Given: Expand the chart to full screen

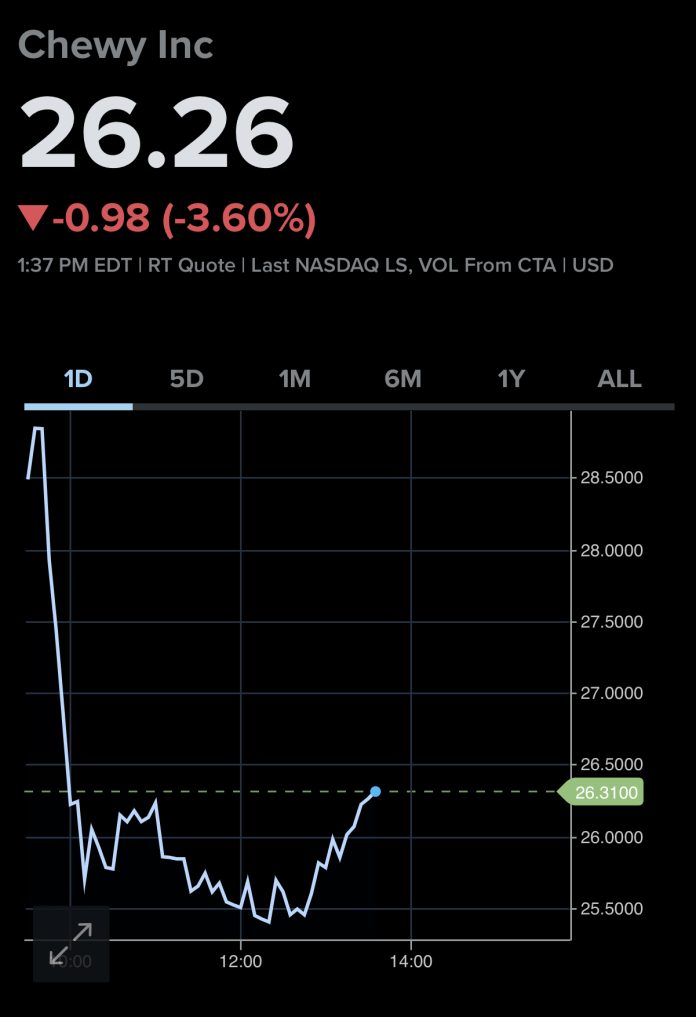Looking at the screenshot, I should tap(71, 944).
